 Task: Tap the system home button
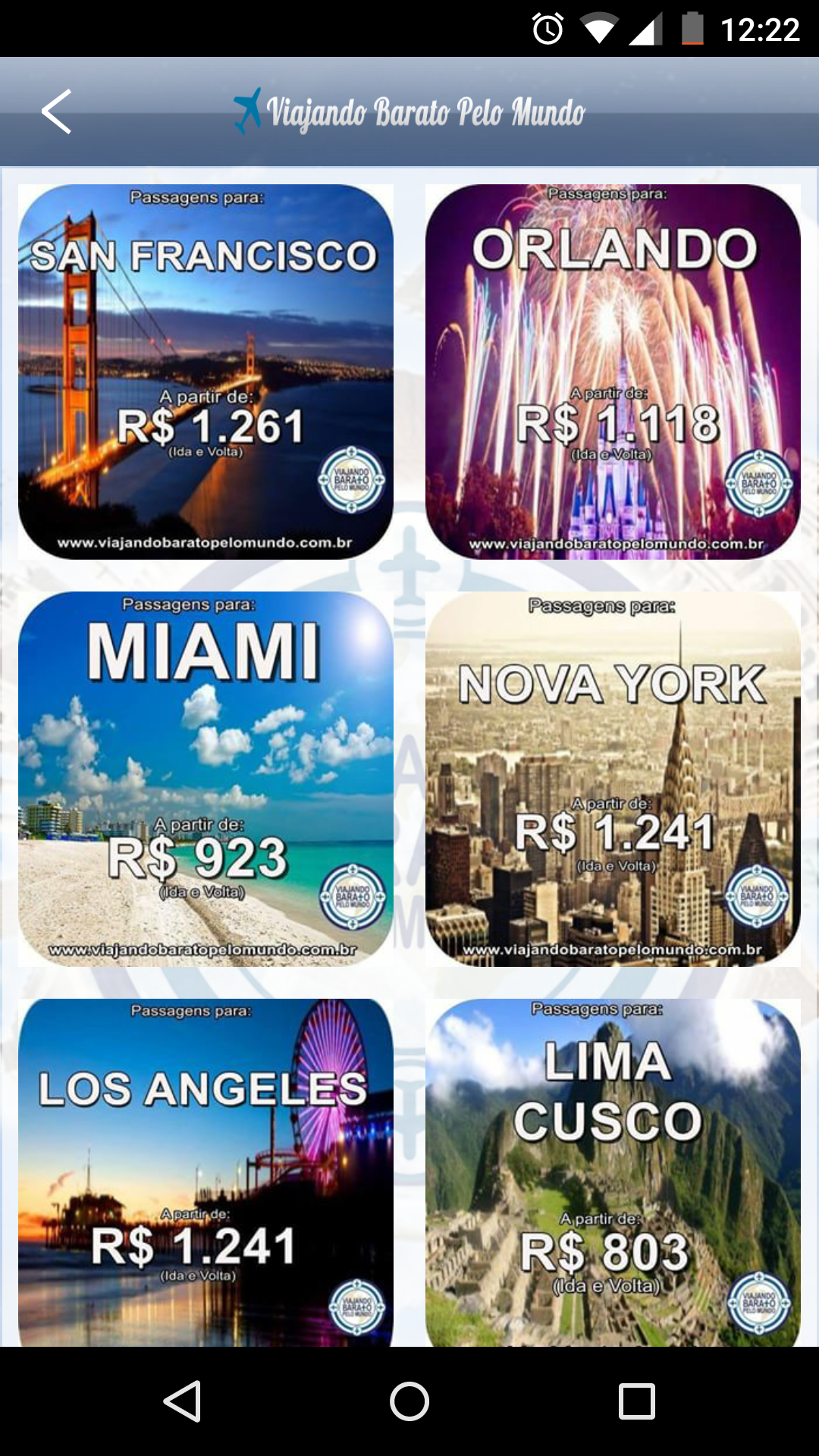(x=409, y=1401)
